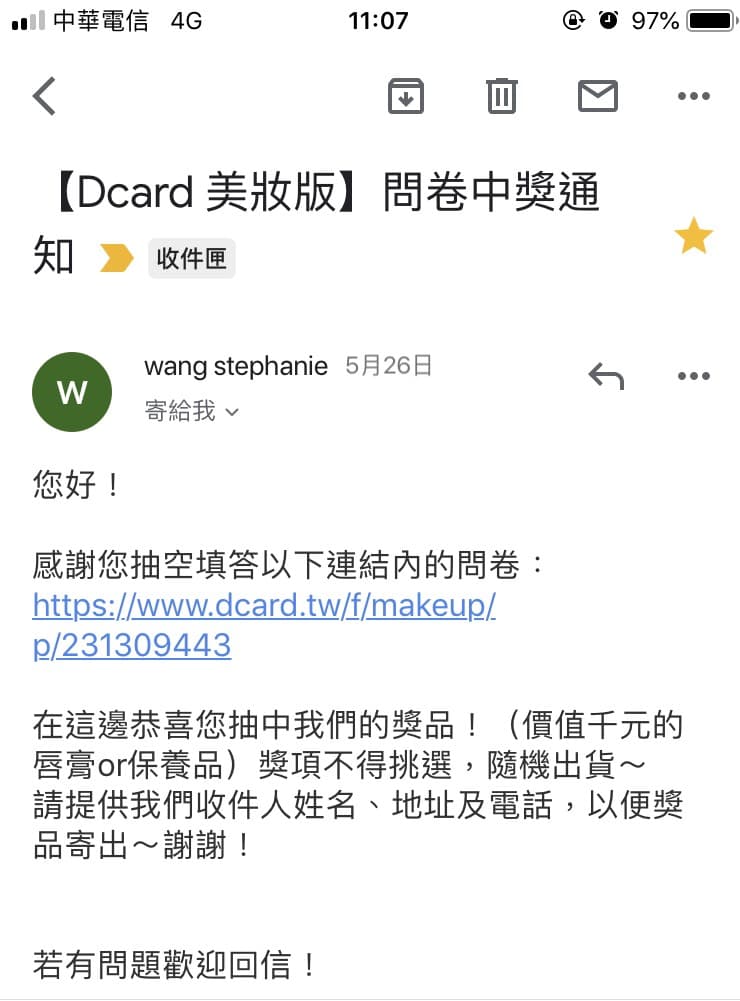Open the dcard.tw makeup link
This screenshot has width=740, height=1001.
click(264, 606)
